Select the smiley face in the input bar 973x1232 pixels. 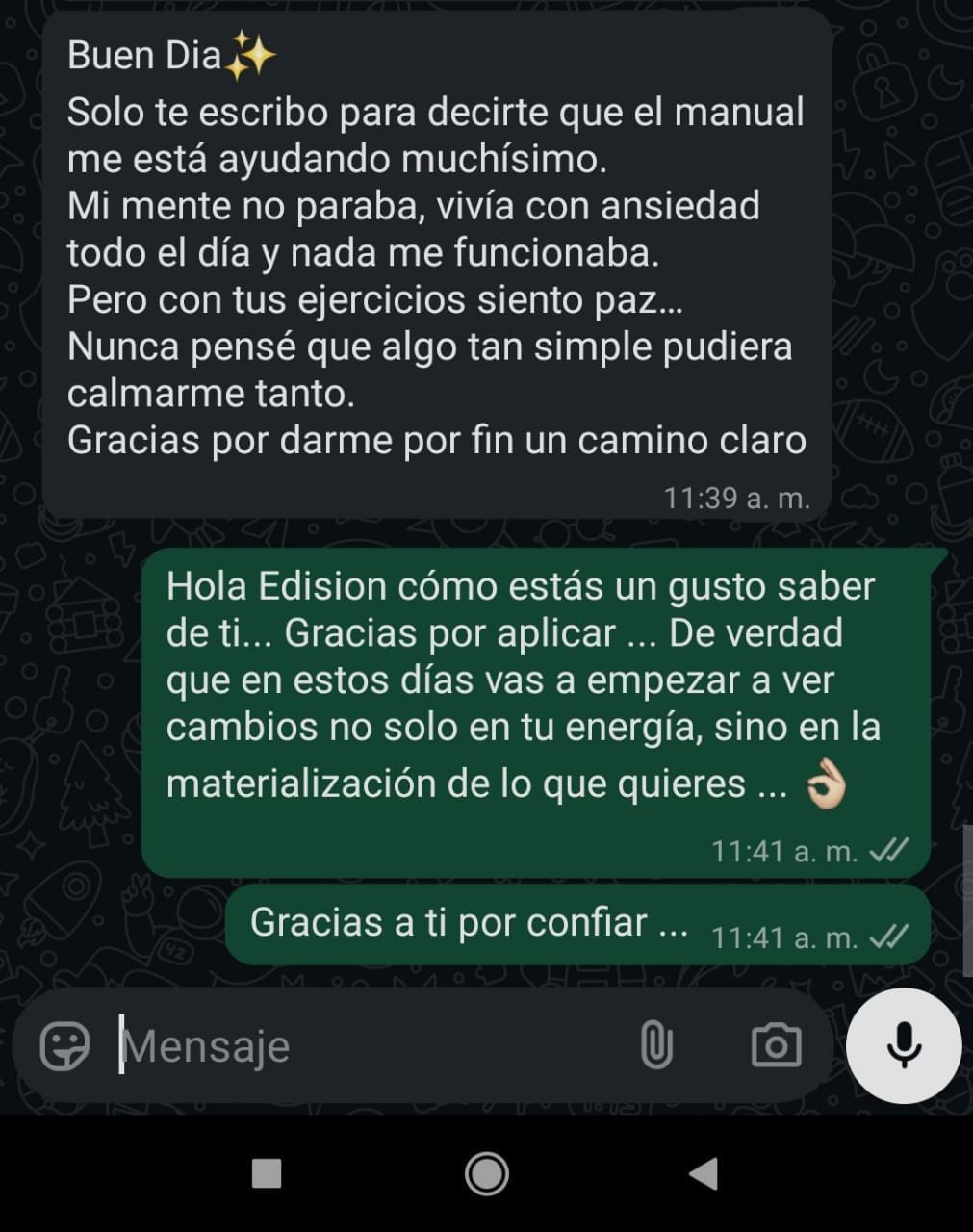[x=64, y=1045]
